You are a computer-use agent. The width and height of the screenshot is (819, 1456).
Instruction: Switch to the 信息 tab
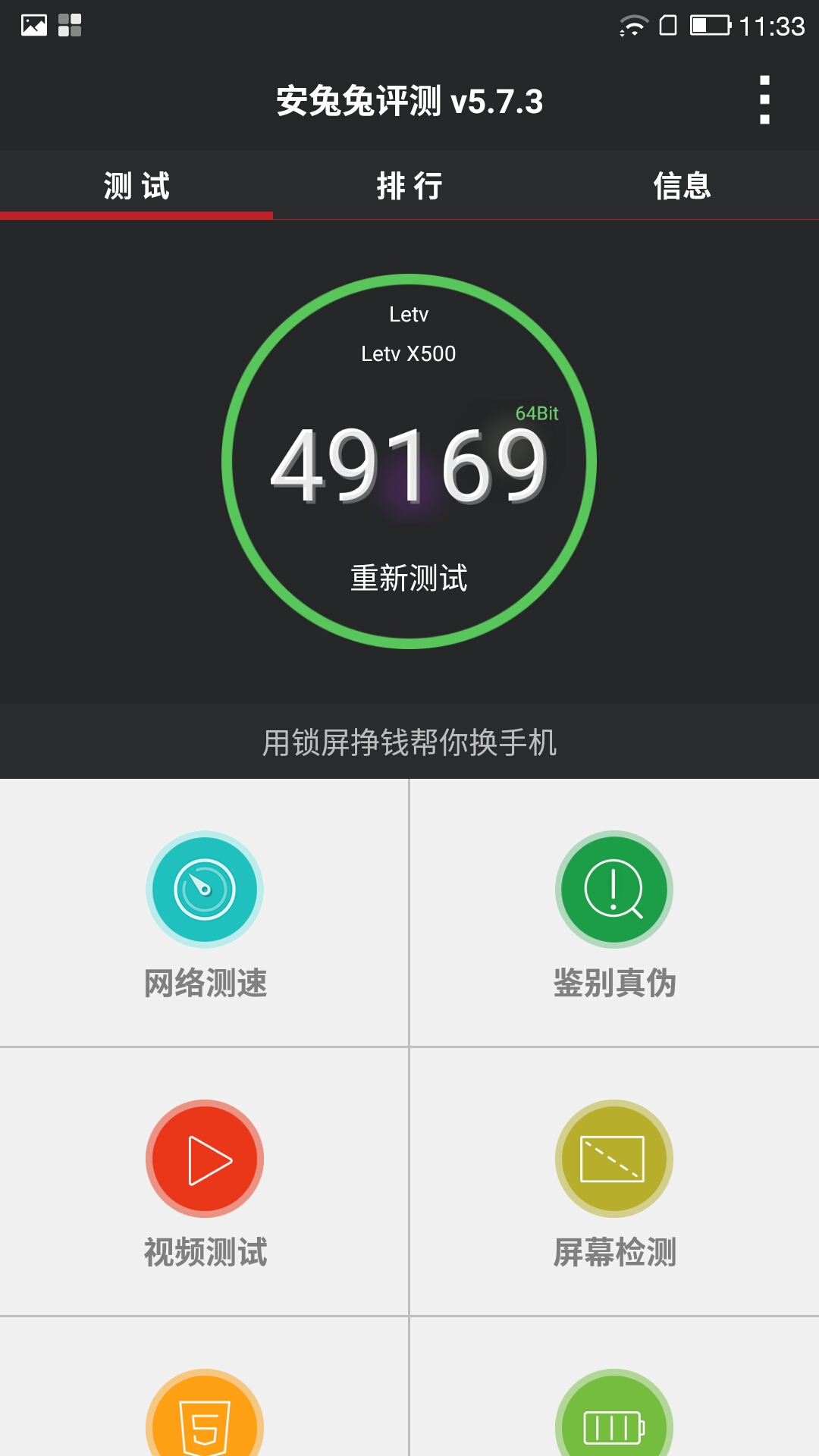[x=682, y=186]
